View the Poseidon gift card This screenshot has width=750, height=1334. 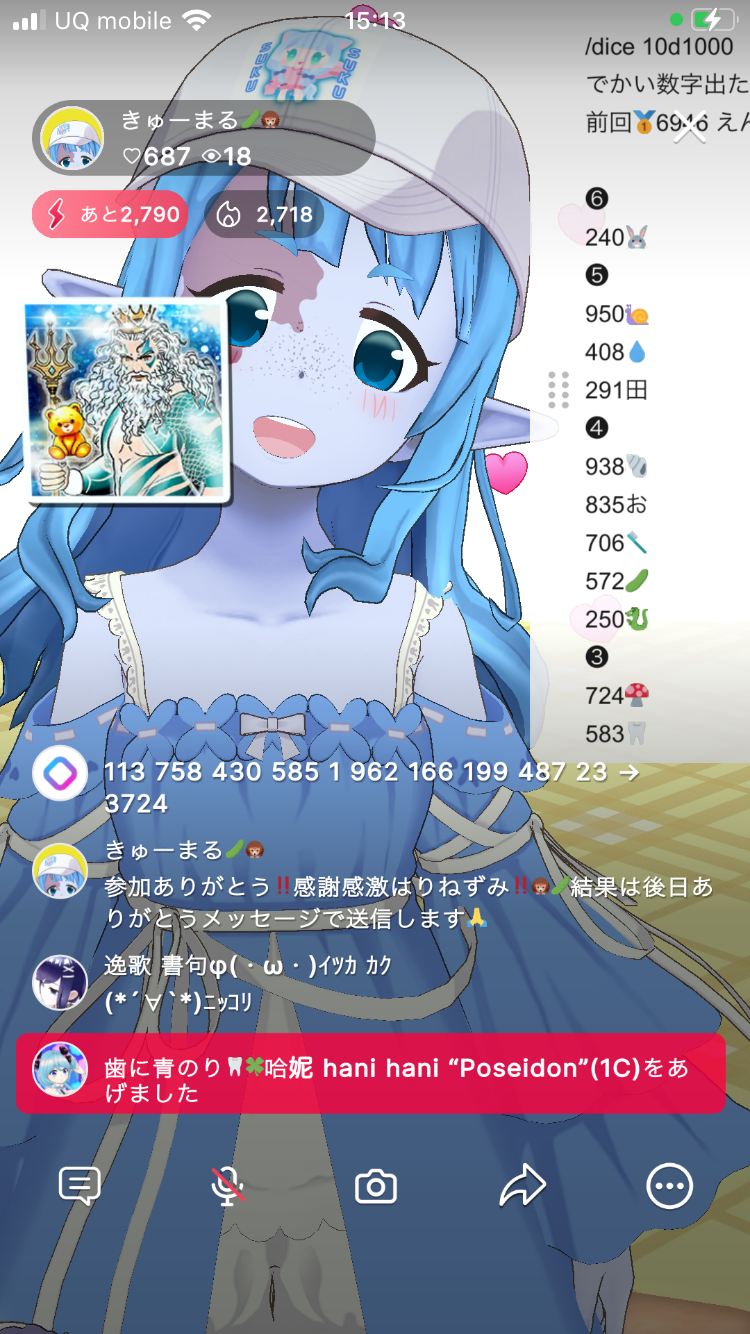[124, 400]
